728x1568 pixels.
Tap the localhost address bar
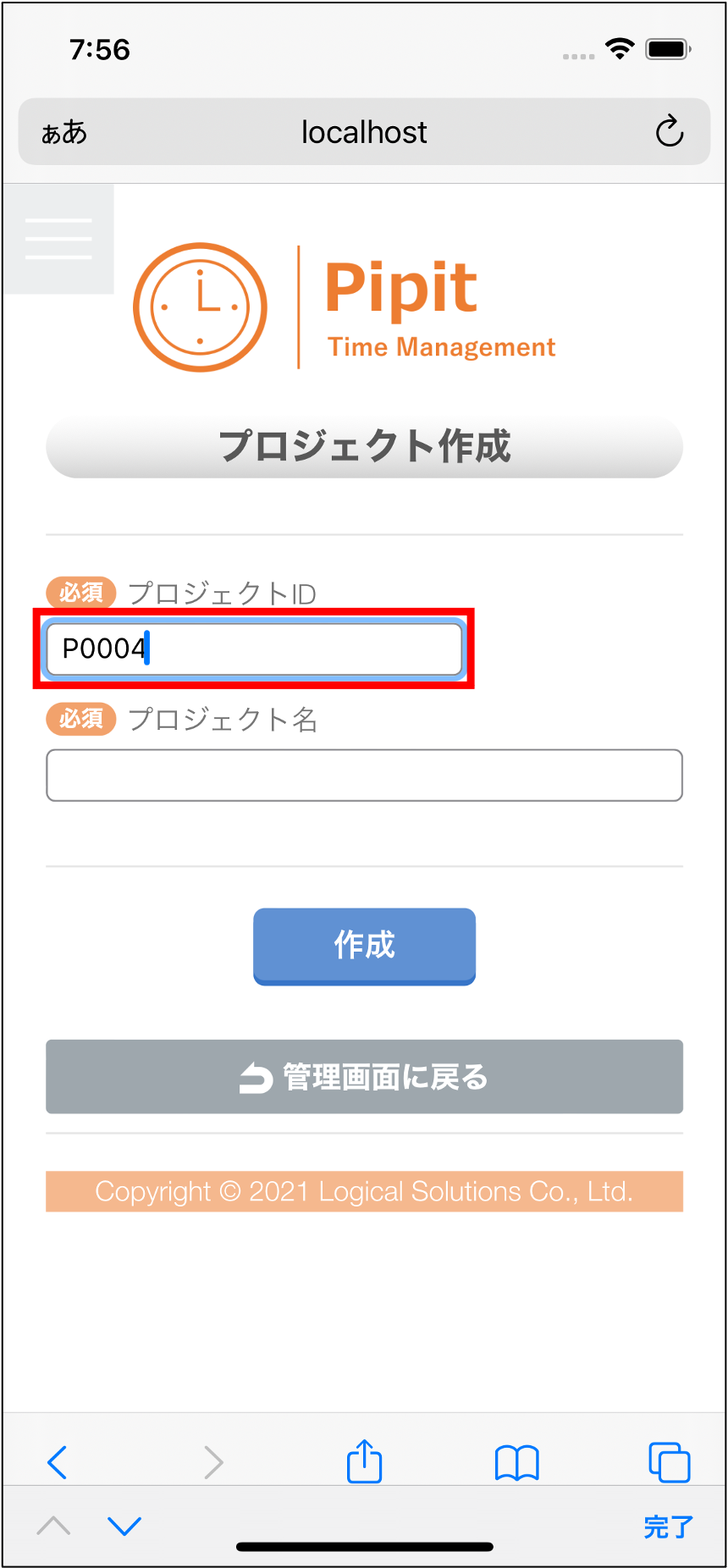pyautogui.click(x=364, y=132)
